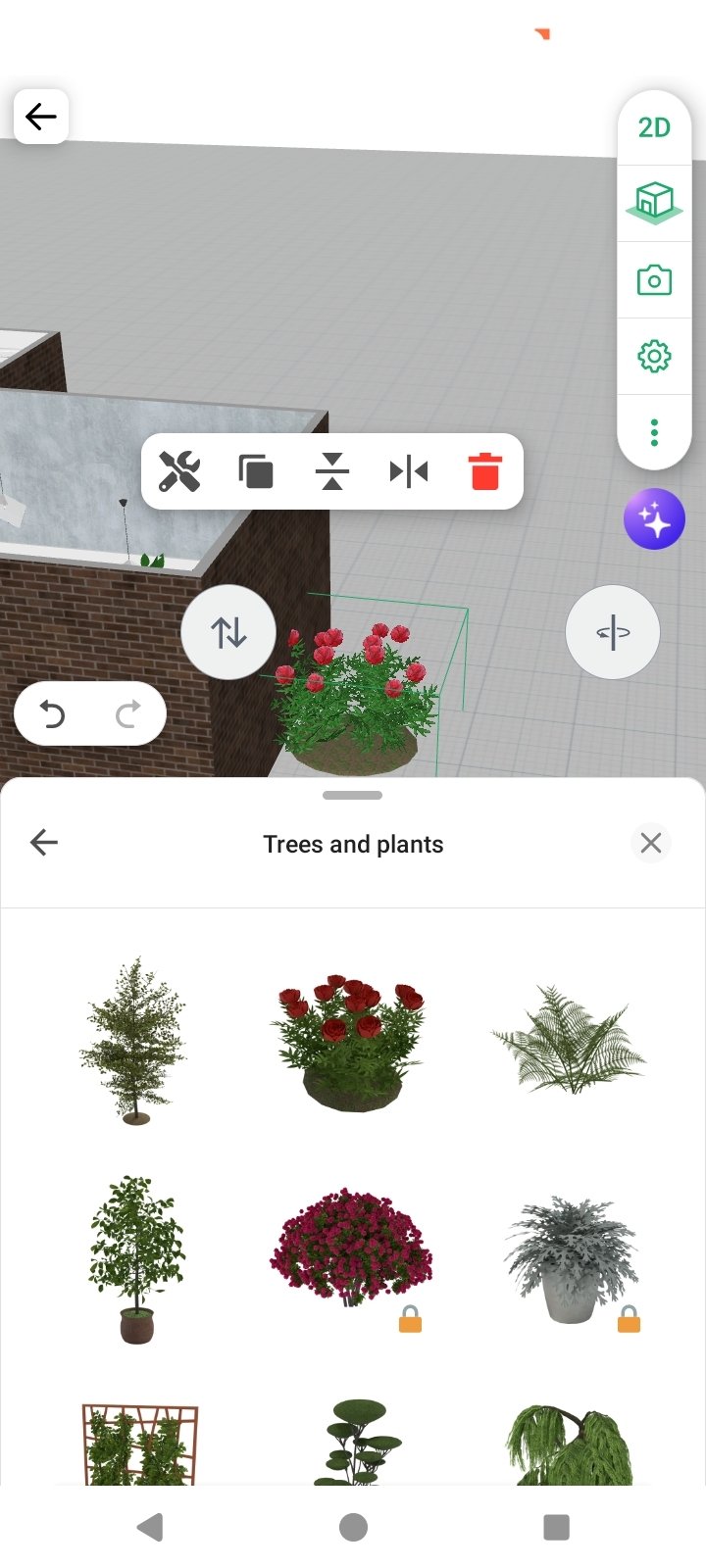Go back from Trees and plants
This screenshot has height=1568, width=706.
coord(44,843)
